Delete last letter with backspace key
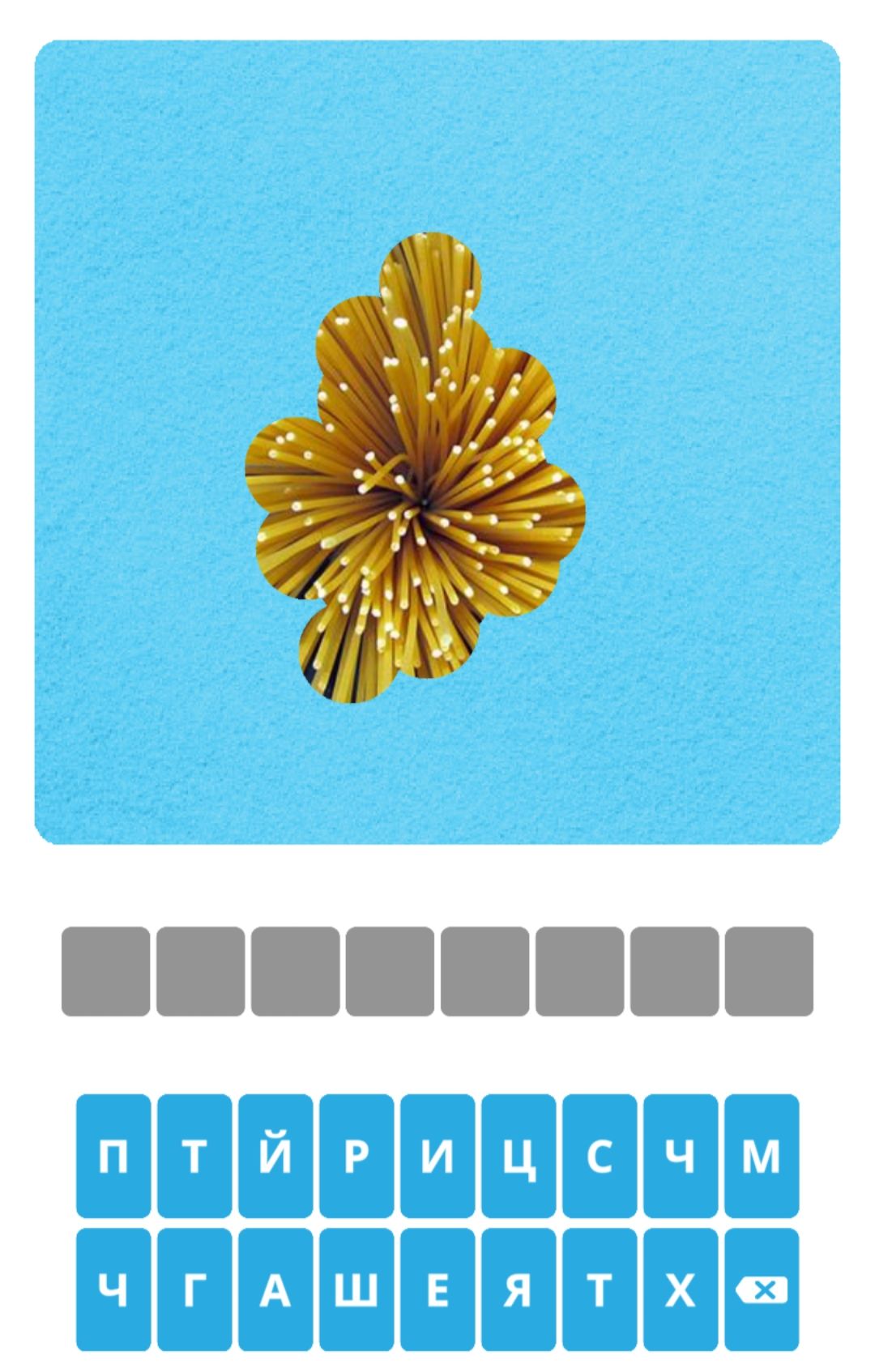The image size is (875, 1372). (x=762, y=1289)
